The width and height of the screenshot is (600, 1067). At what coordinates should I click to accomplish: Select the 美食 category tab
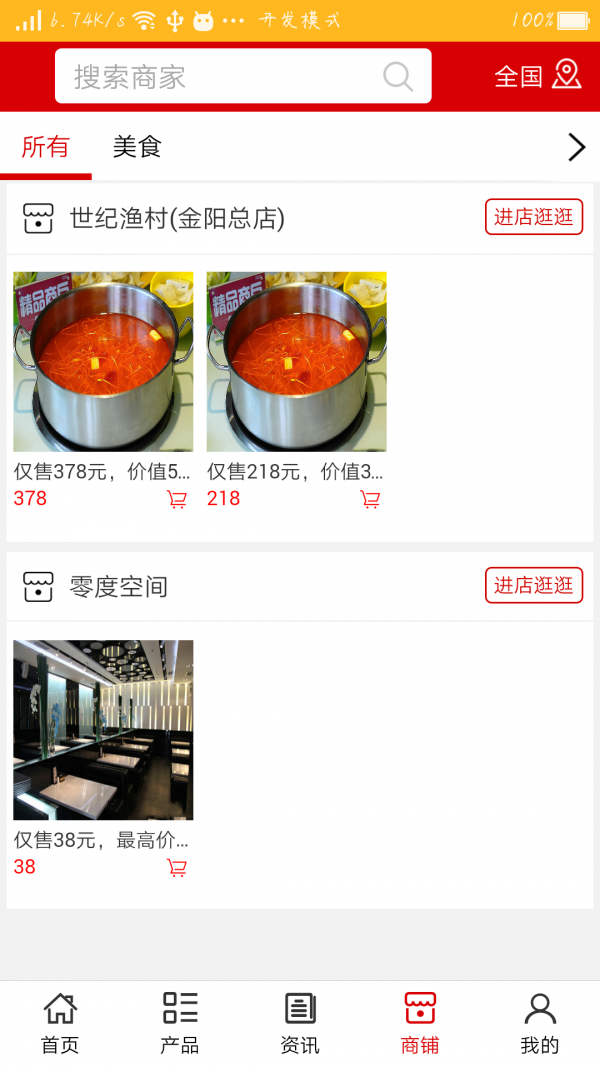[137, 147]
